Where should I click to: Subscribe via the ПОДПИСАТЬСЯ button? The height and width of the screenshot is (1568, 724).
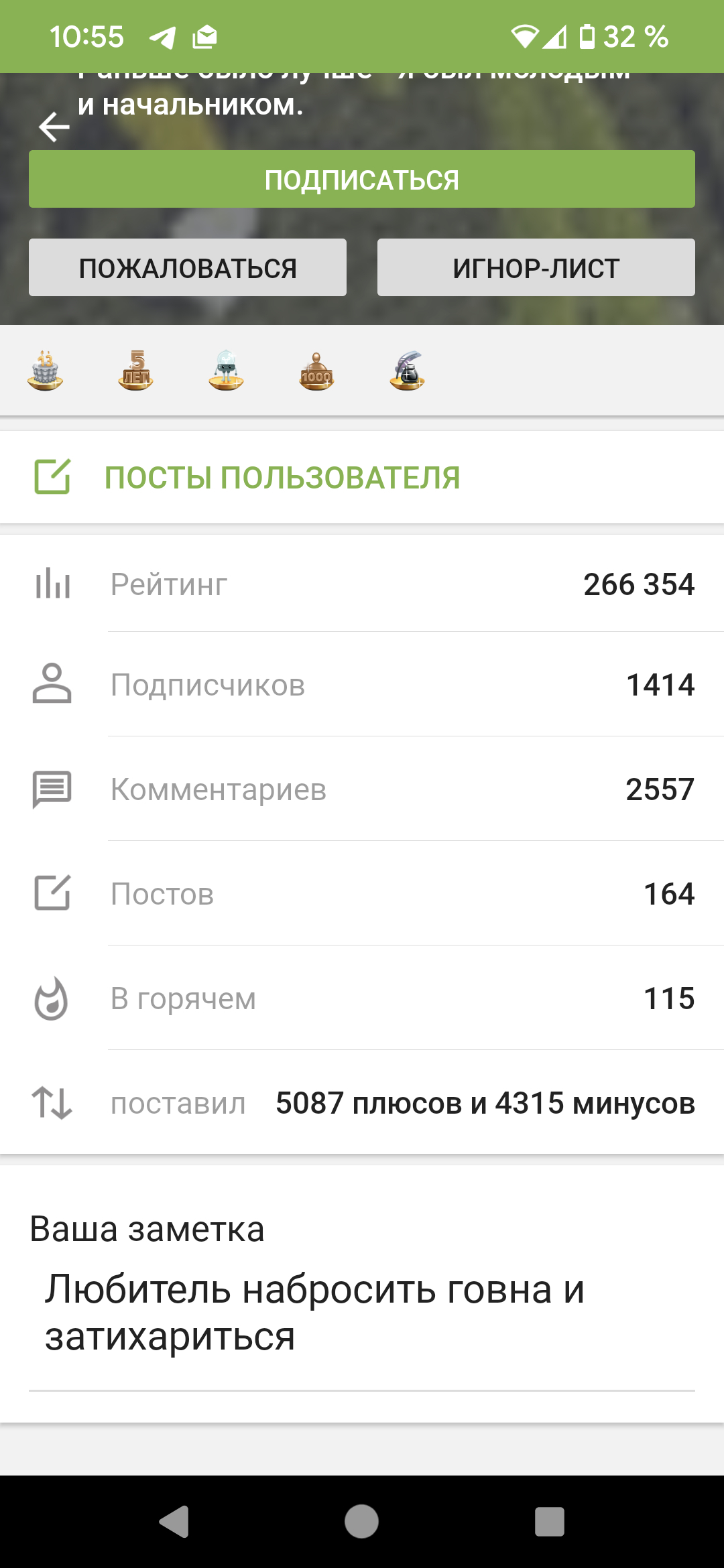tap(361, 180)
